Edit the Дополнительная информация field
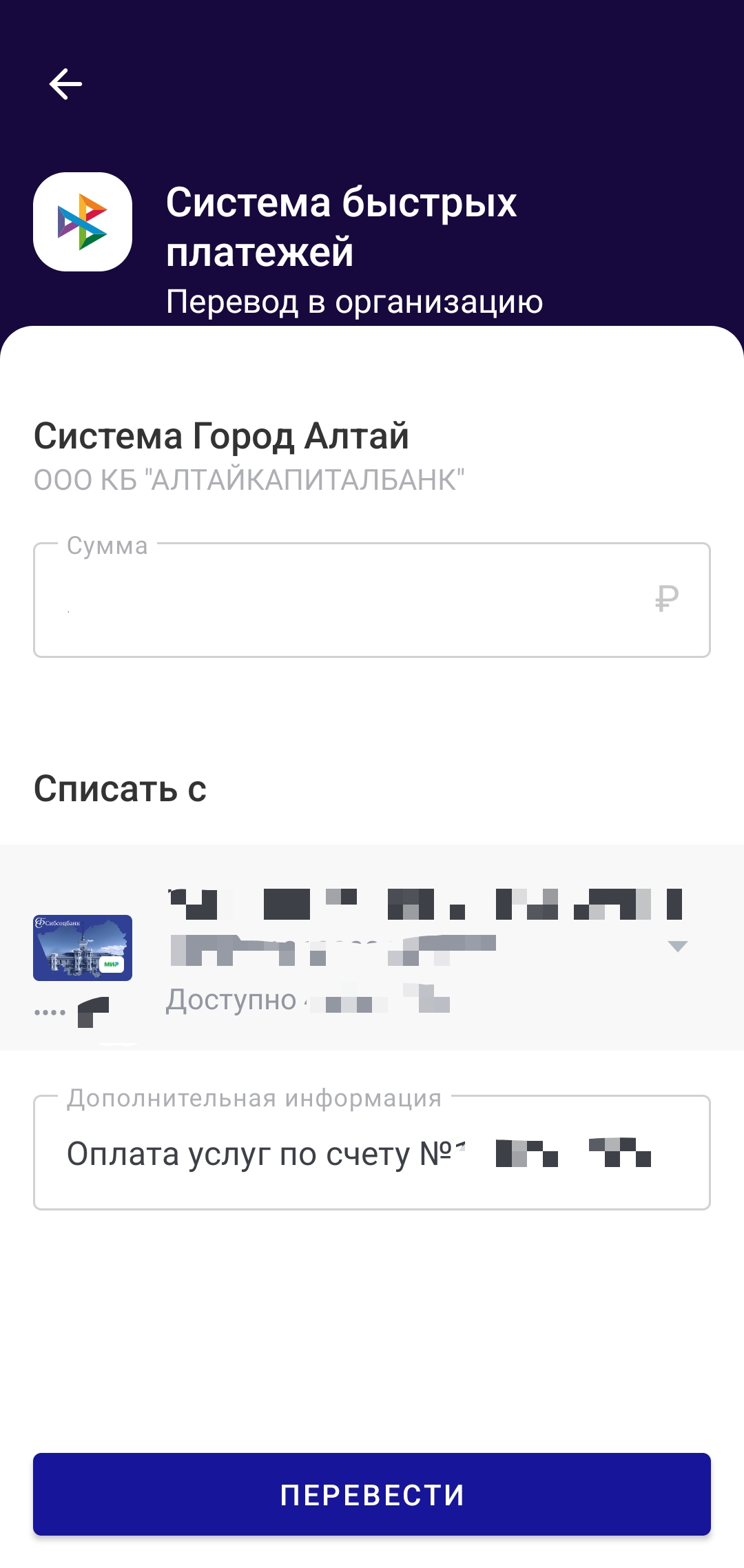The height and width of the screenshot is (1568, 744). pos(372,1152)
